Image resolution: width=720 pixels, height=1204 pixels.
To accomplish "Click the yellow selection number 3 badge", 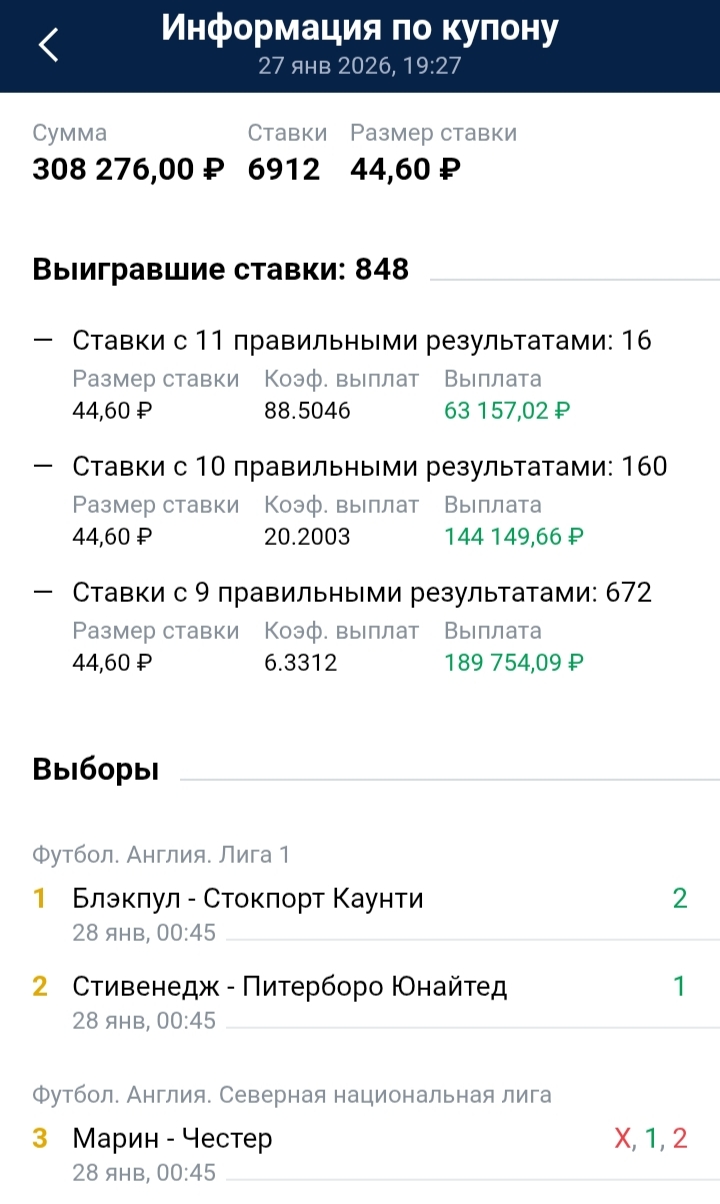I will click(x=42, y=1138).
